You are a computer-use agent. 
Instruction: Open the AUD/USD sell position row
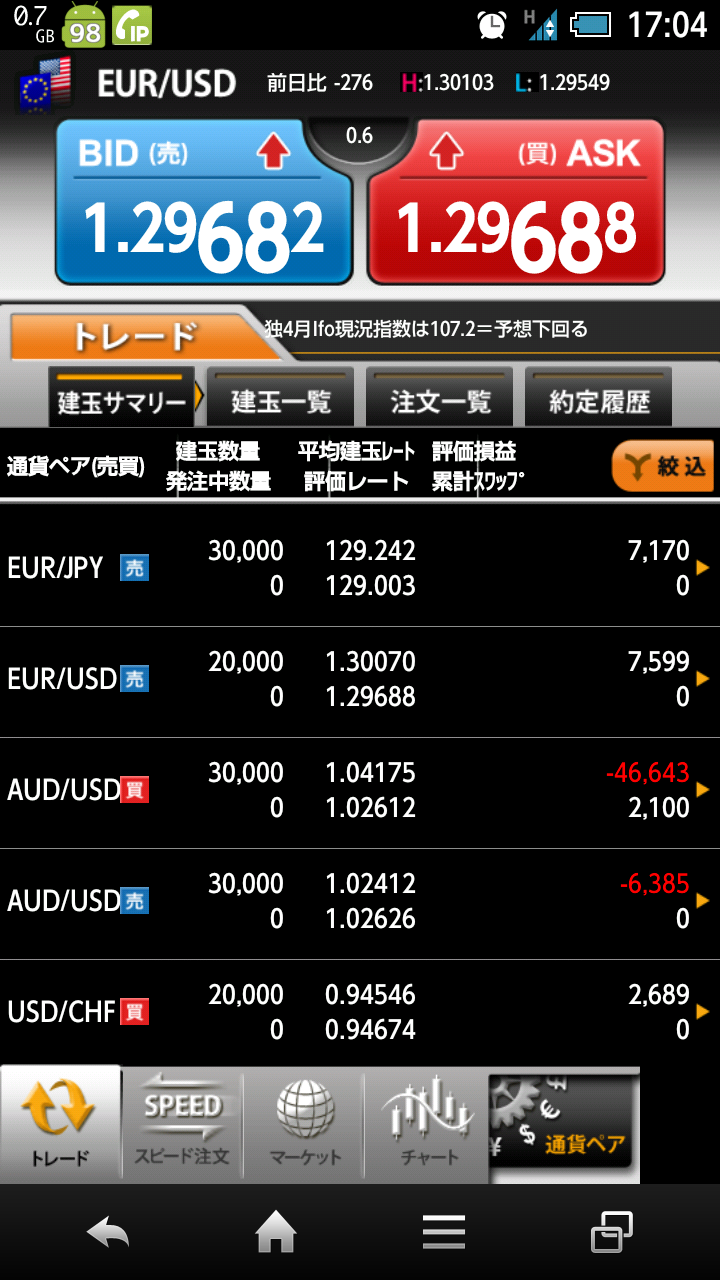click(x=360, y=901)
